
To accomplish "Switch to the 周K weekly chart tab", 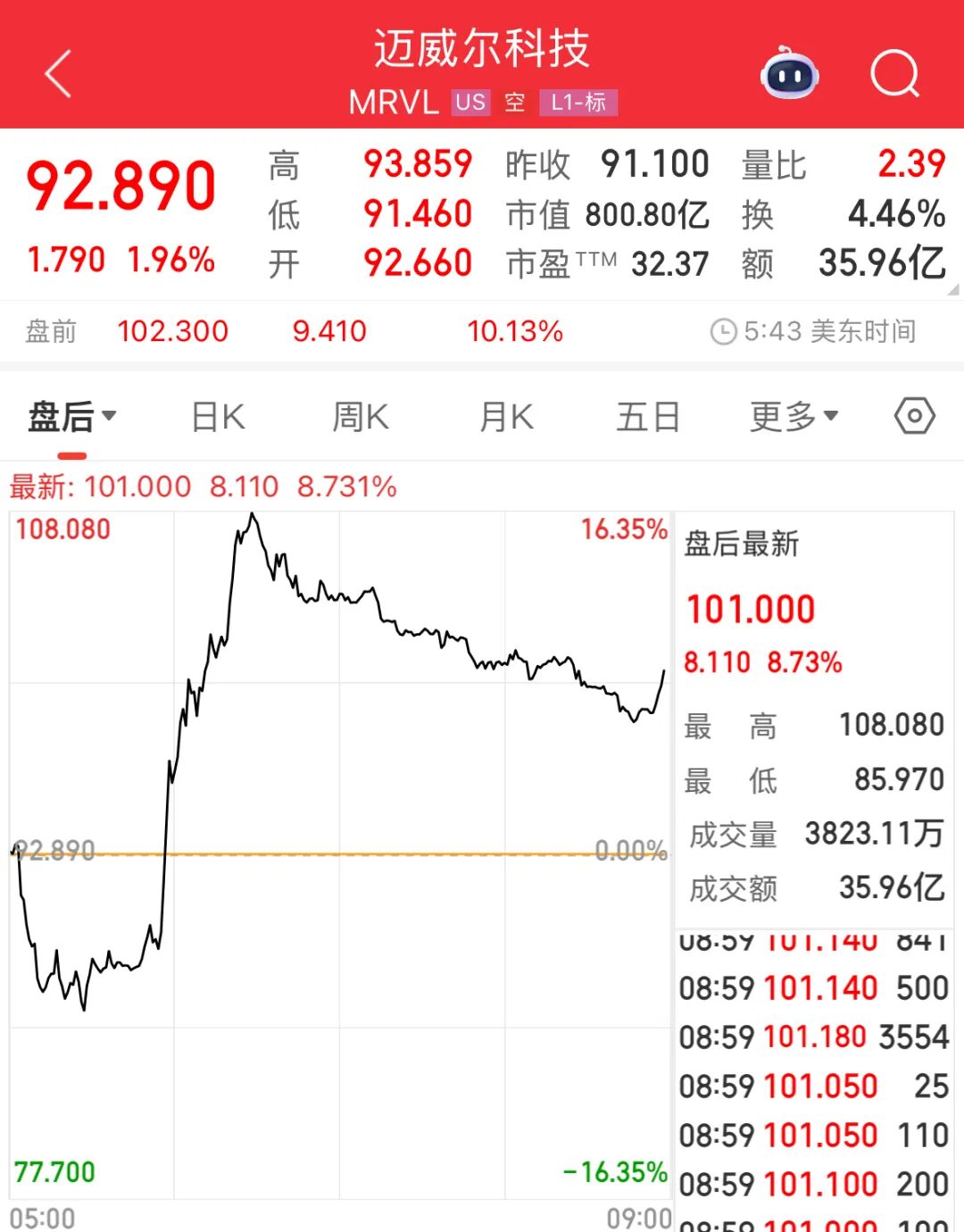I will [x=360, y=415].
